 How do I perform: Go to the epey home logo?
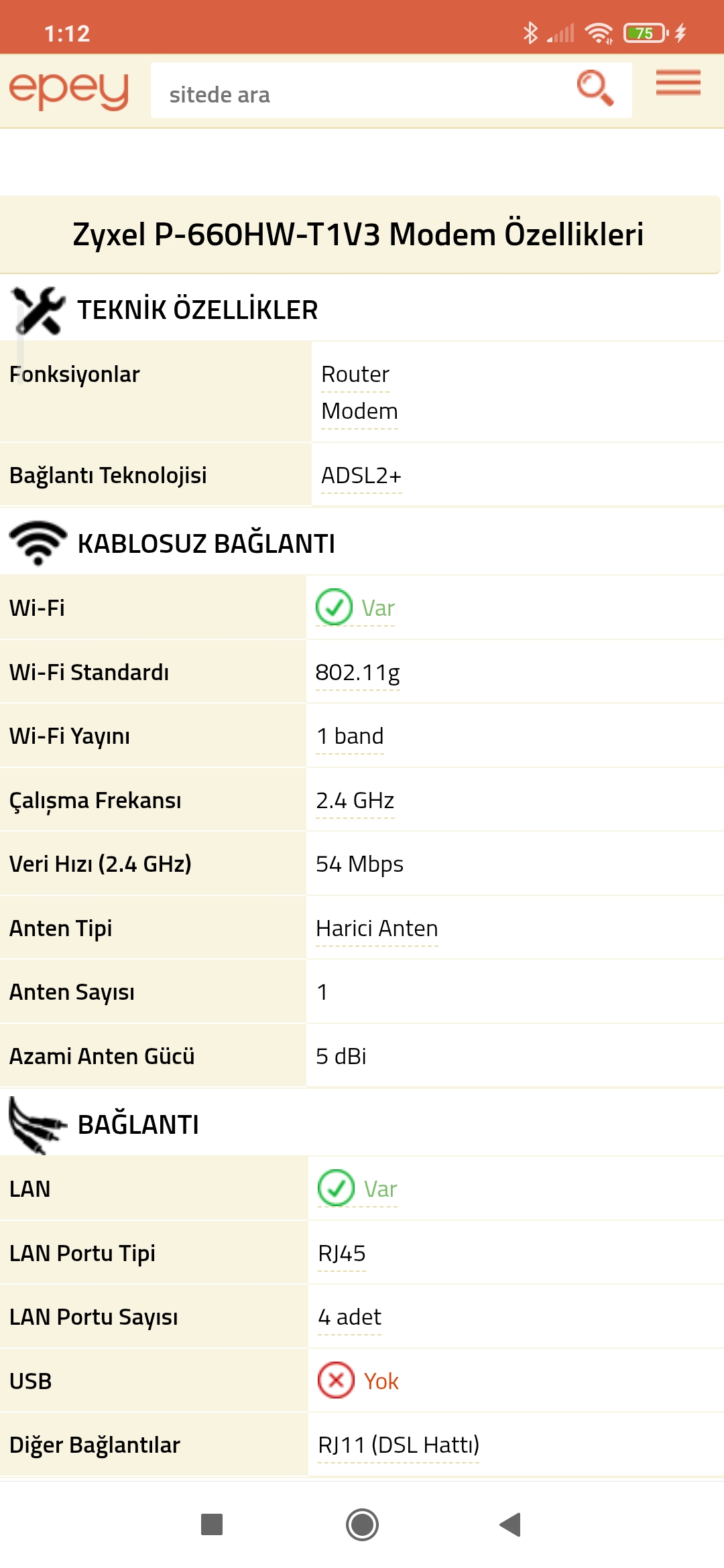pyautogui.click(x=69, y=90)
